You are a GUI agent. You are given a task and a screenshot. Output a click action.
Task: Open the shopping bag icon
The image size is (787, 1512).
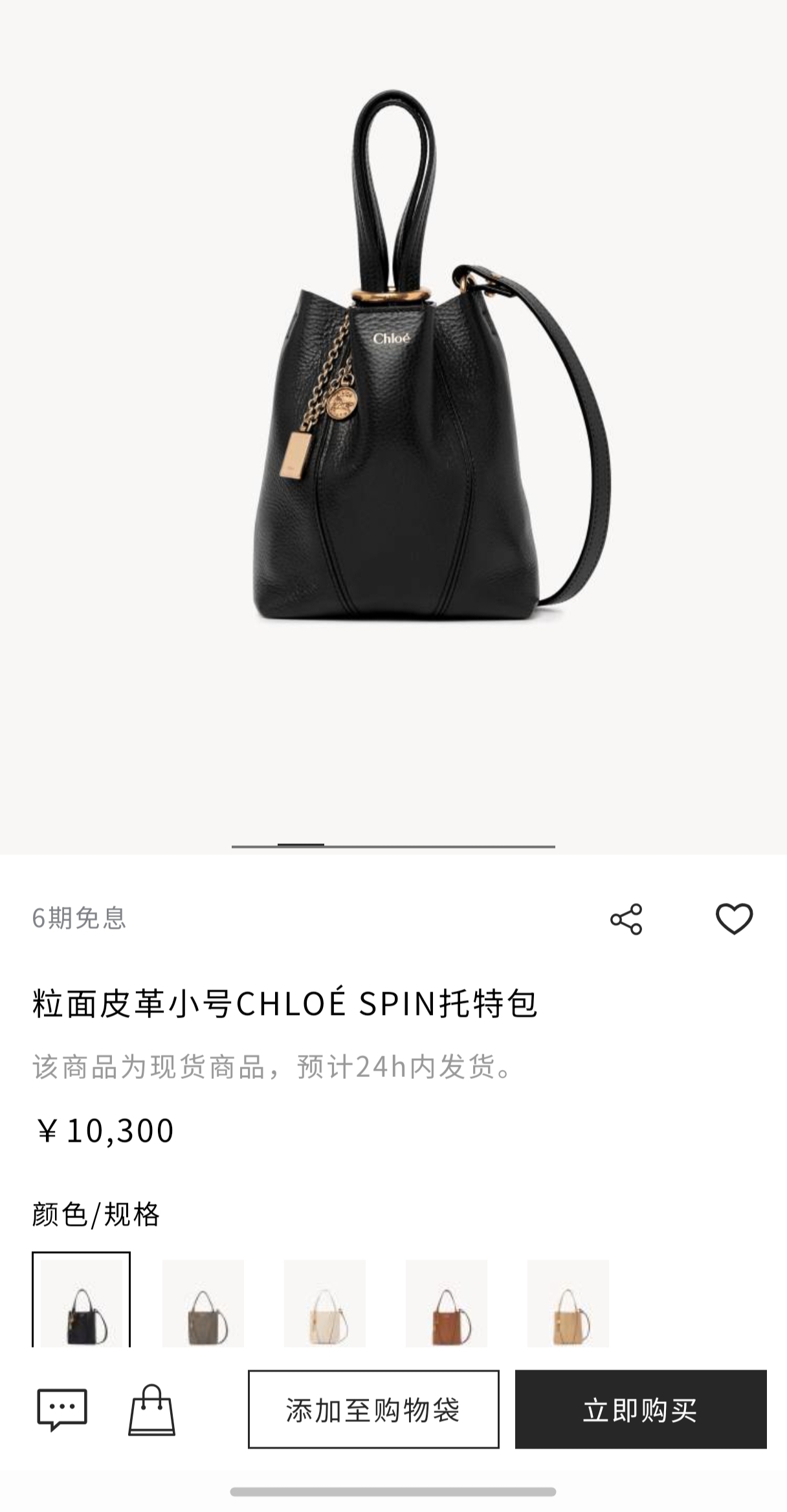tap(151, 1410)
